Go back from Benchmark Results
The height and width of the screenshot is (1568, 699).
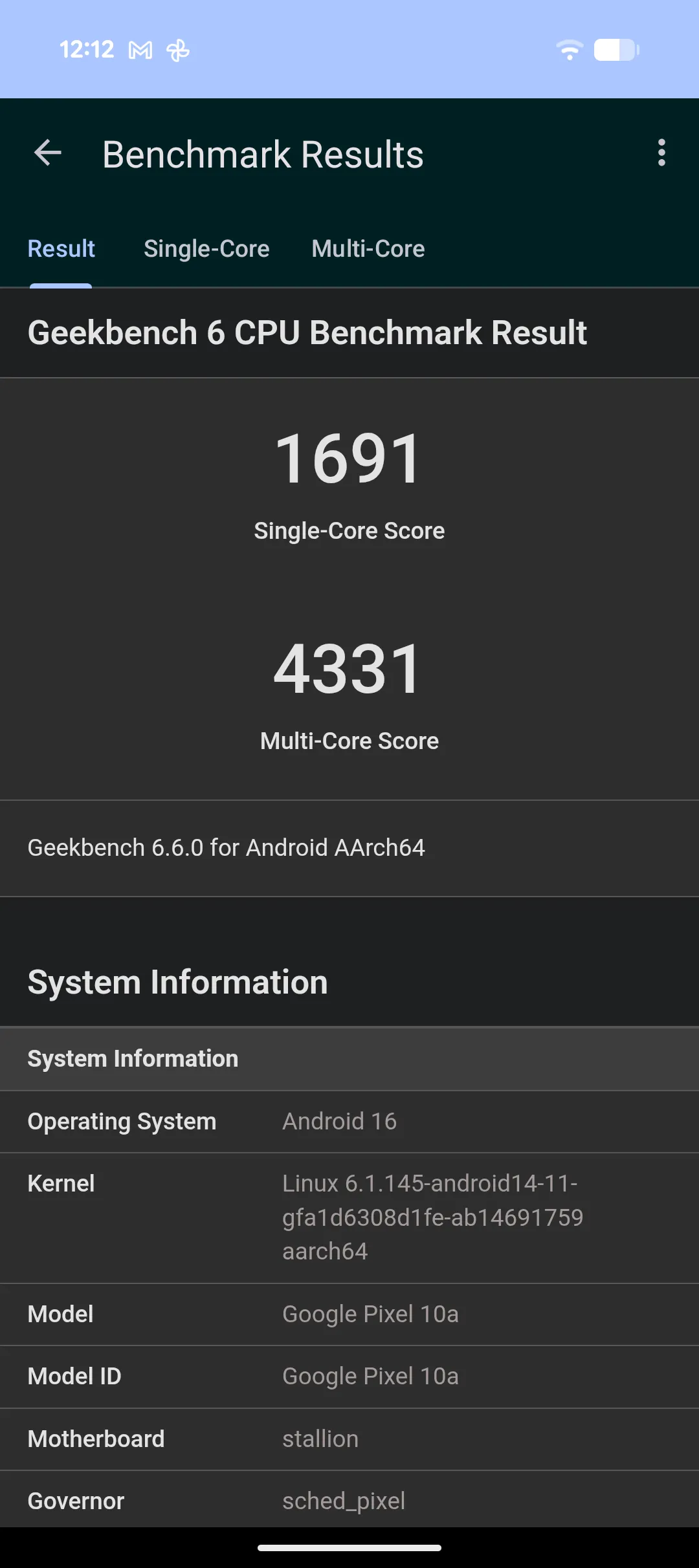click(x=47, y=153)
